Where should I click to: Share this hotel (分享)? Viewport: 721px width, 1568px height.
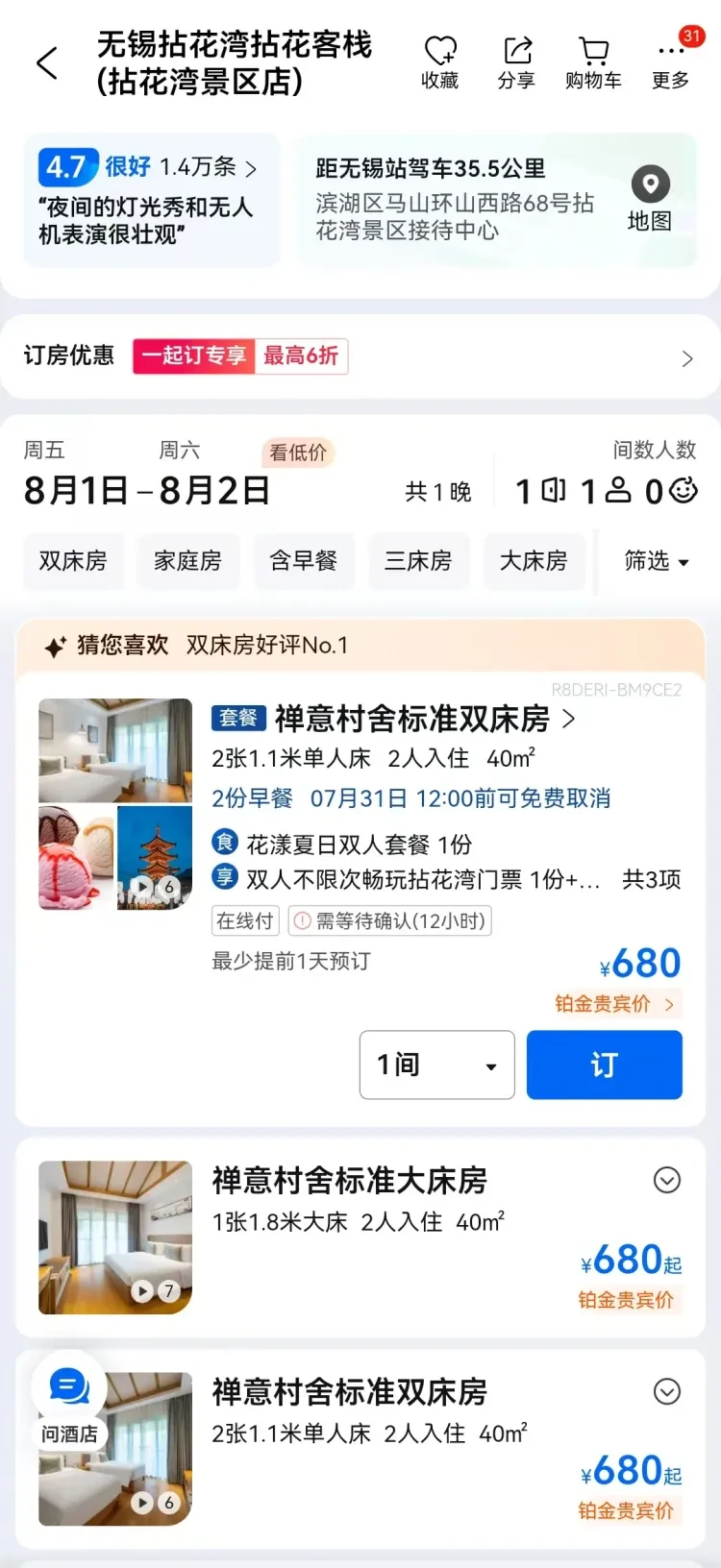pos(517,61)
